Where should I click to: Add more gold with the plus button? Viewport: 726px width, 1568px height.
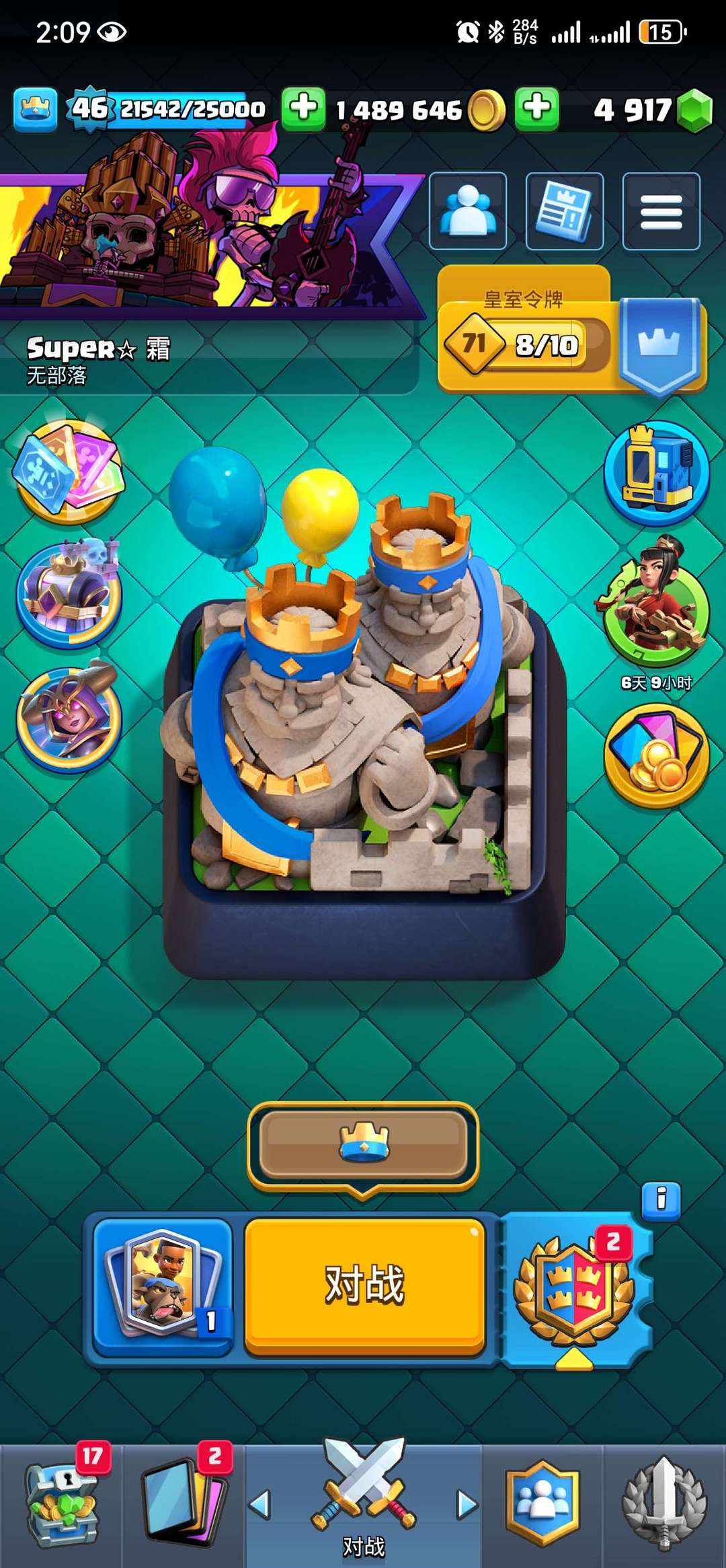tap(303, 108)
